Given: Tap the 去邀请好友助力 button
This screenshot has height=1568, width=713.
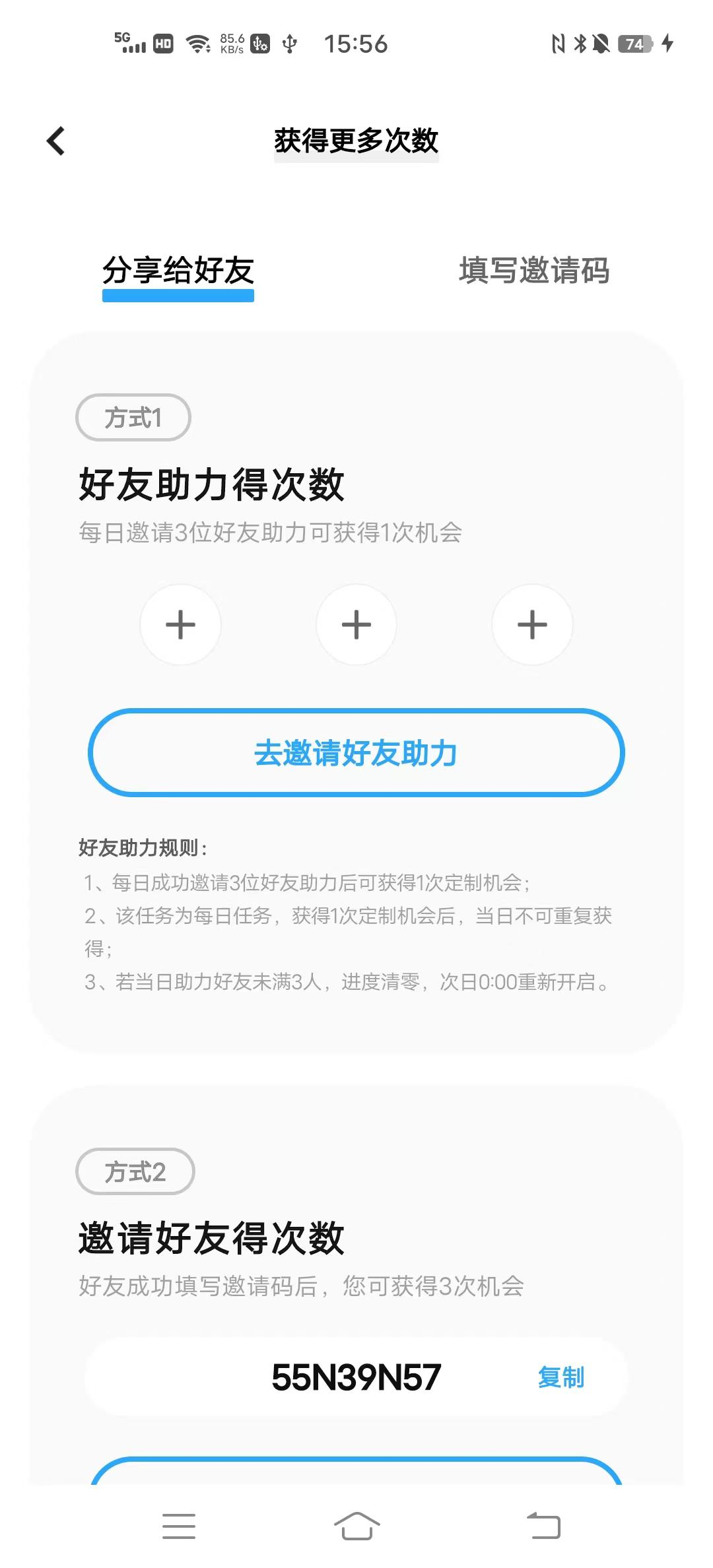Looking at the screenshot, I should [356, 753].
